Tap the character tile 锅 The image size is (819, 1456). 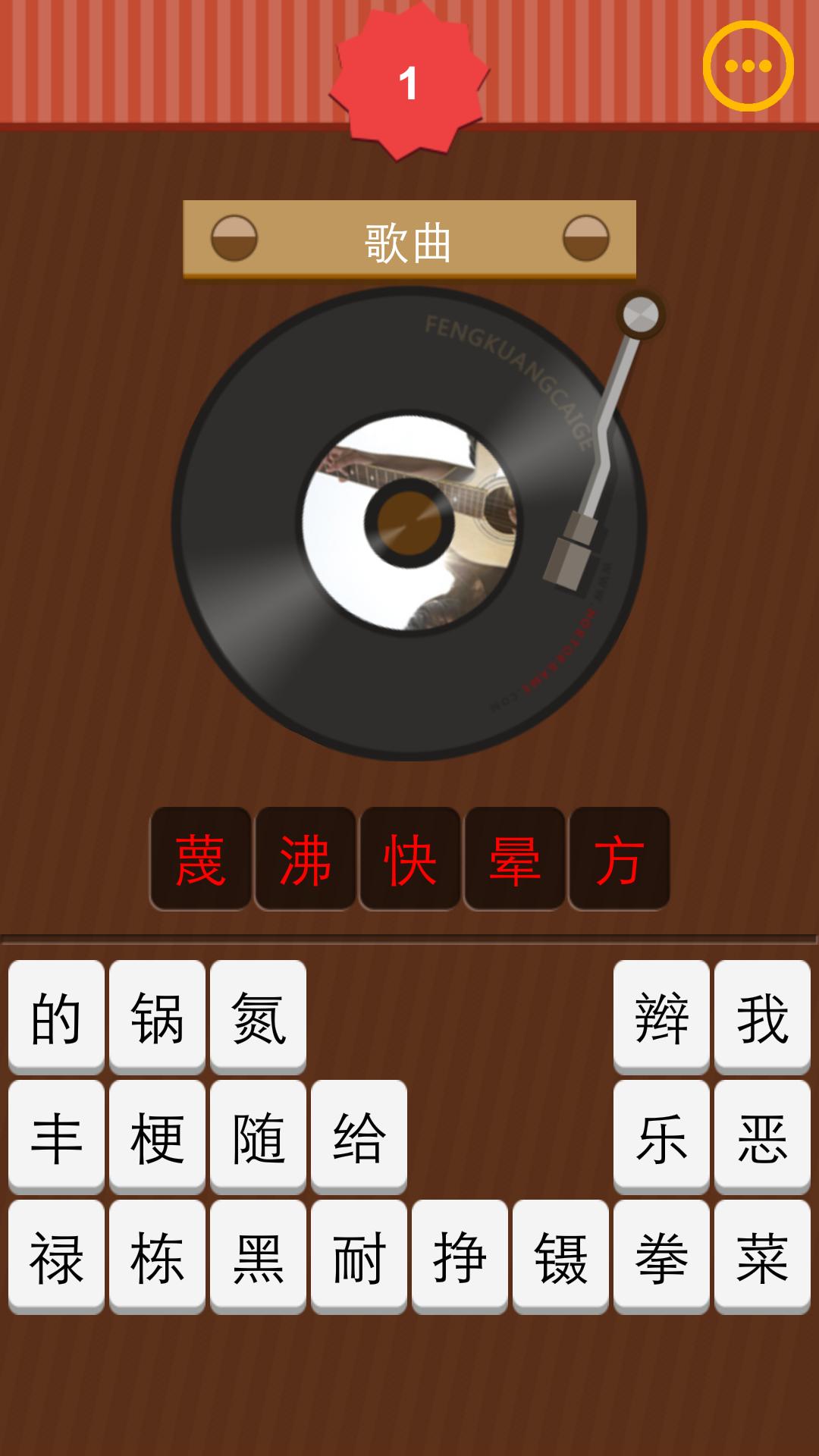(157, 1017)
